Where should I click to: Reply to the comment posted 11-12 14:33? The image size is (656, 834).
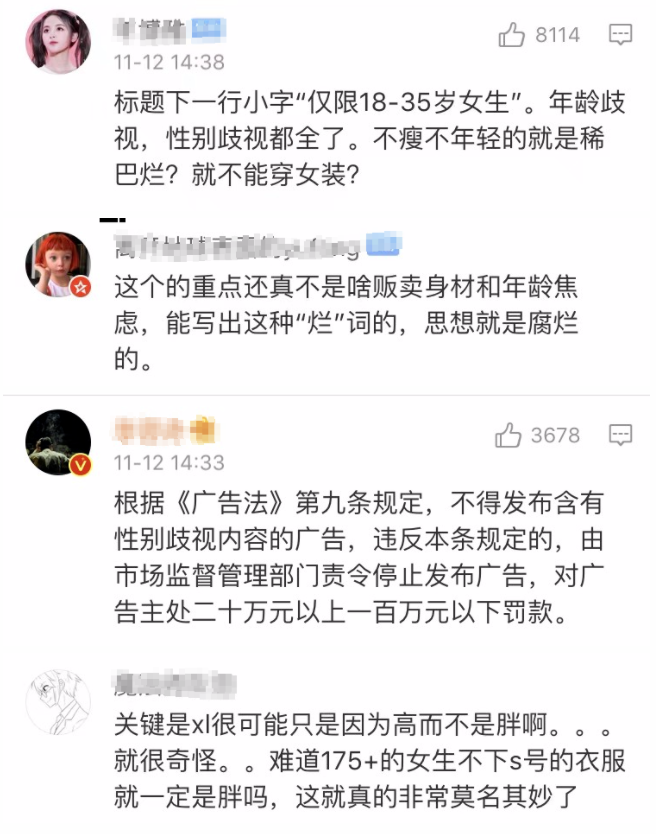click(x=620, y=435)
